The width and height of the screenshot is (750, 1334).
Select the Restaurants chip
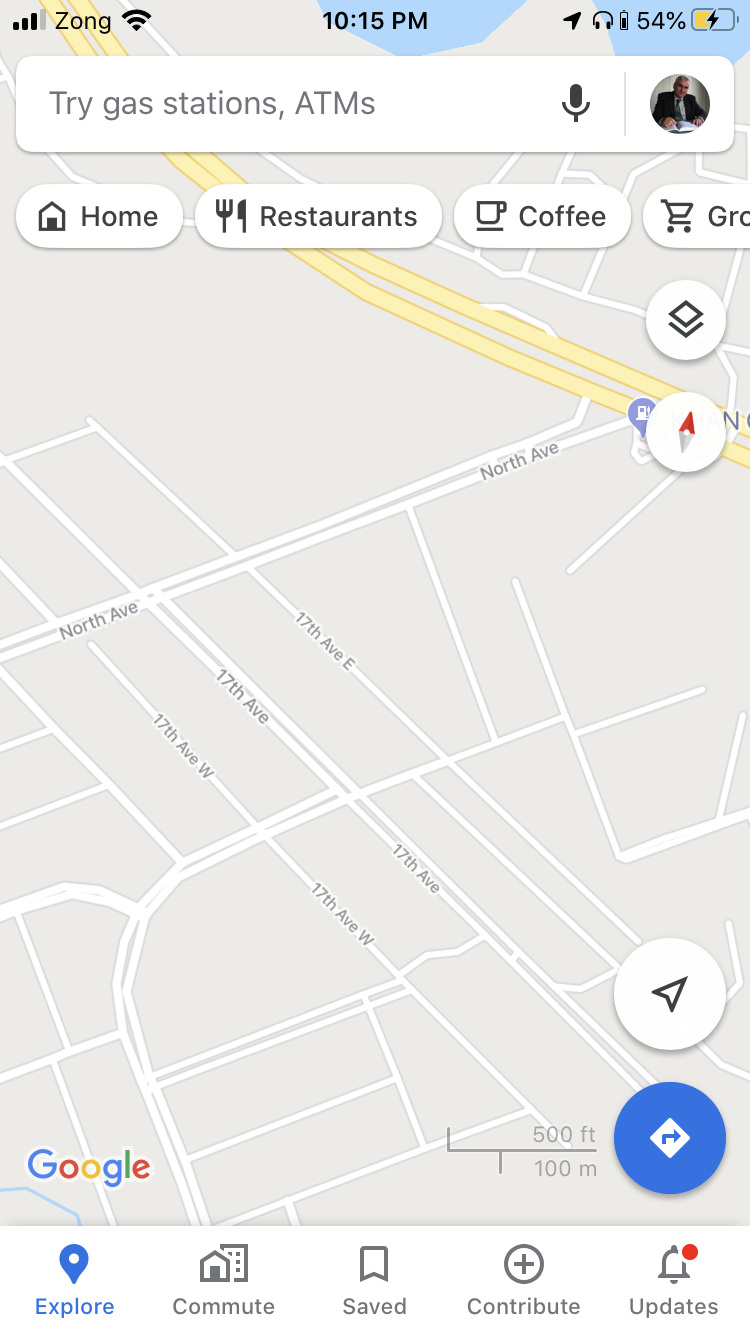click(318, 217)
